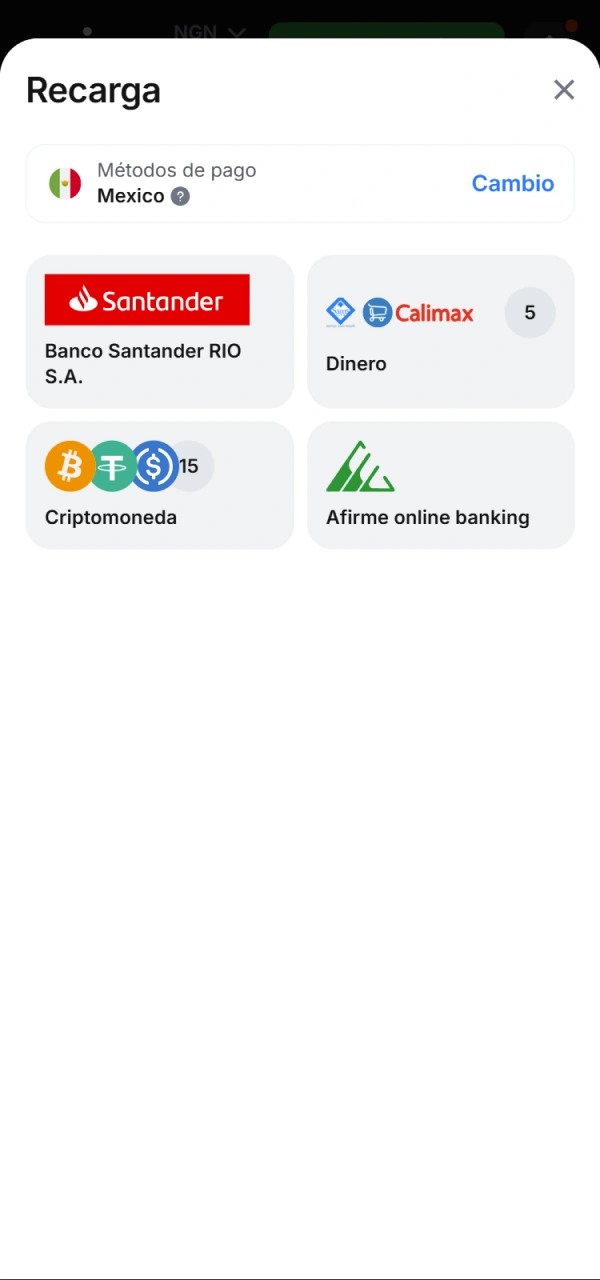
Task: Open the Criptomoneda payment methods
Action: (160, 485)
